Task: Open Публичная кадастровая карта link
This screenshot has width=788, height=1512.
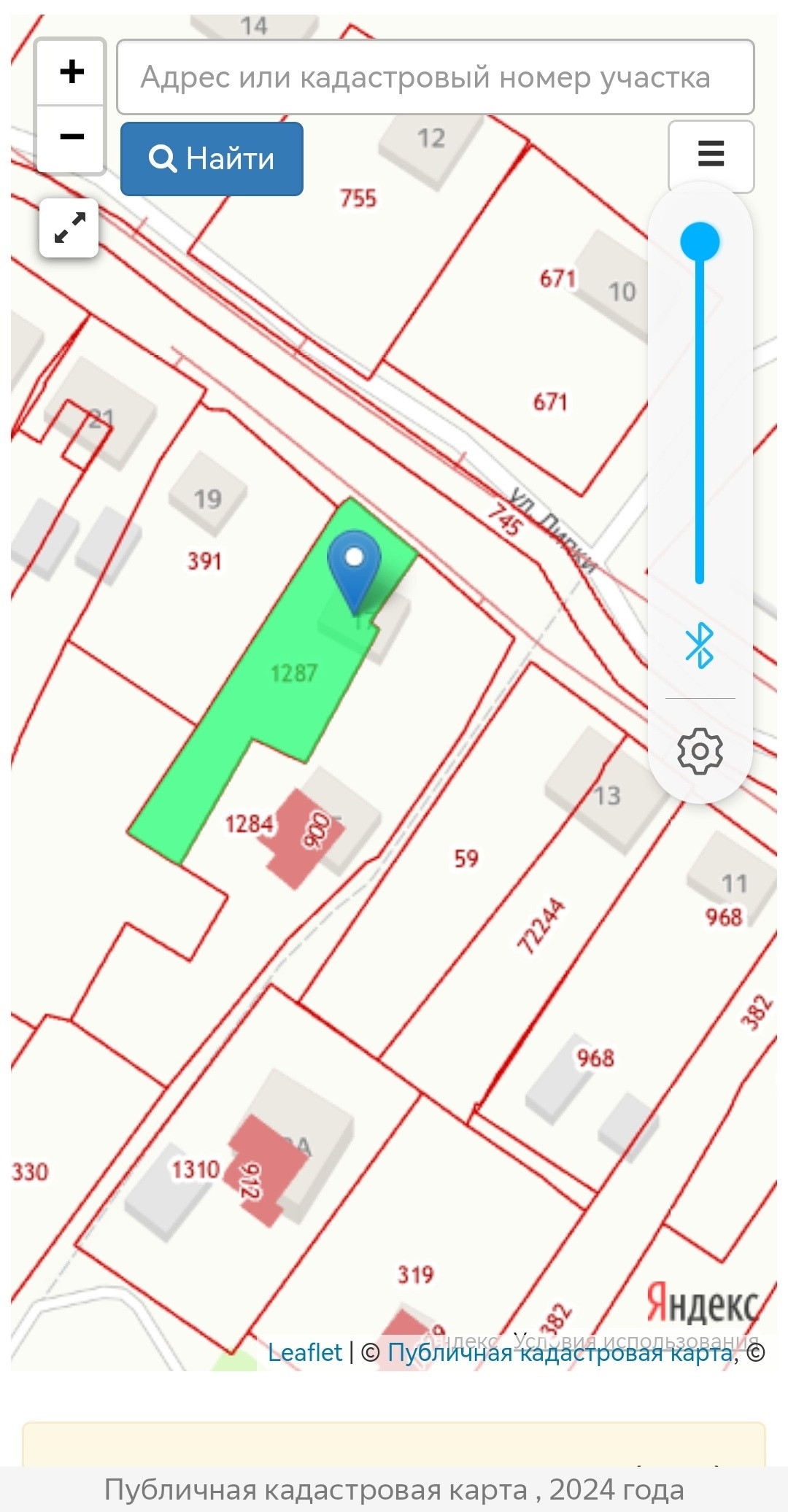Action: pos(560,1352)
